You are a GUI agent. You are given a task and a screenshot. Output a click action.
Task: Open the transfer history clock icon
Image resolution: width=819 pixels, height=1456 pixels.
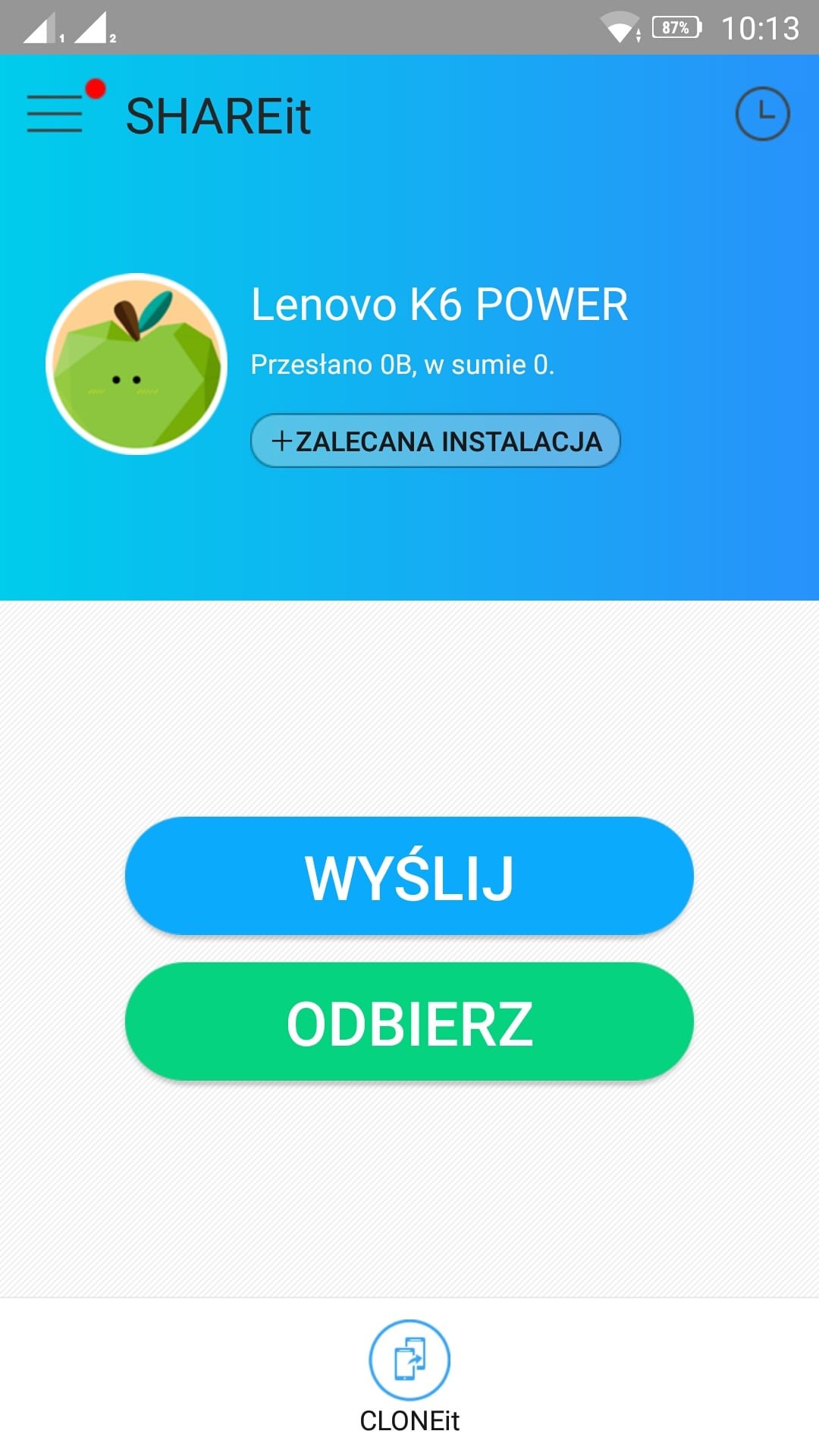click(x=762, y=114)
